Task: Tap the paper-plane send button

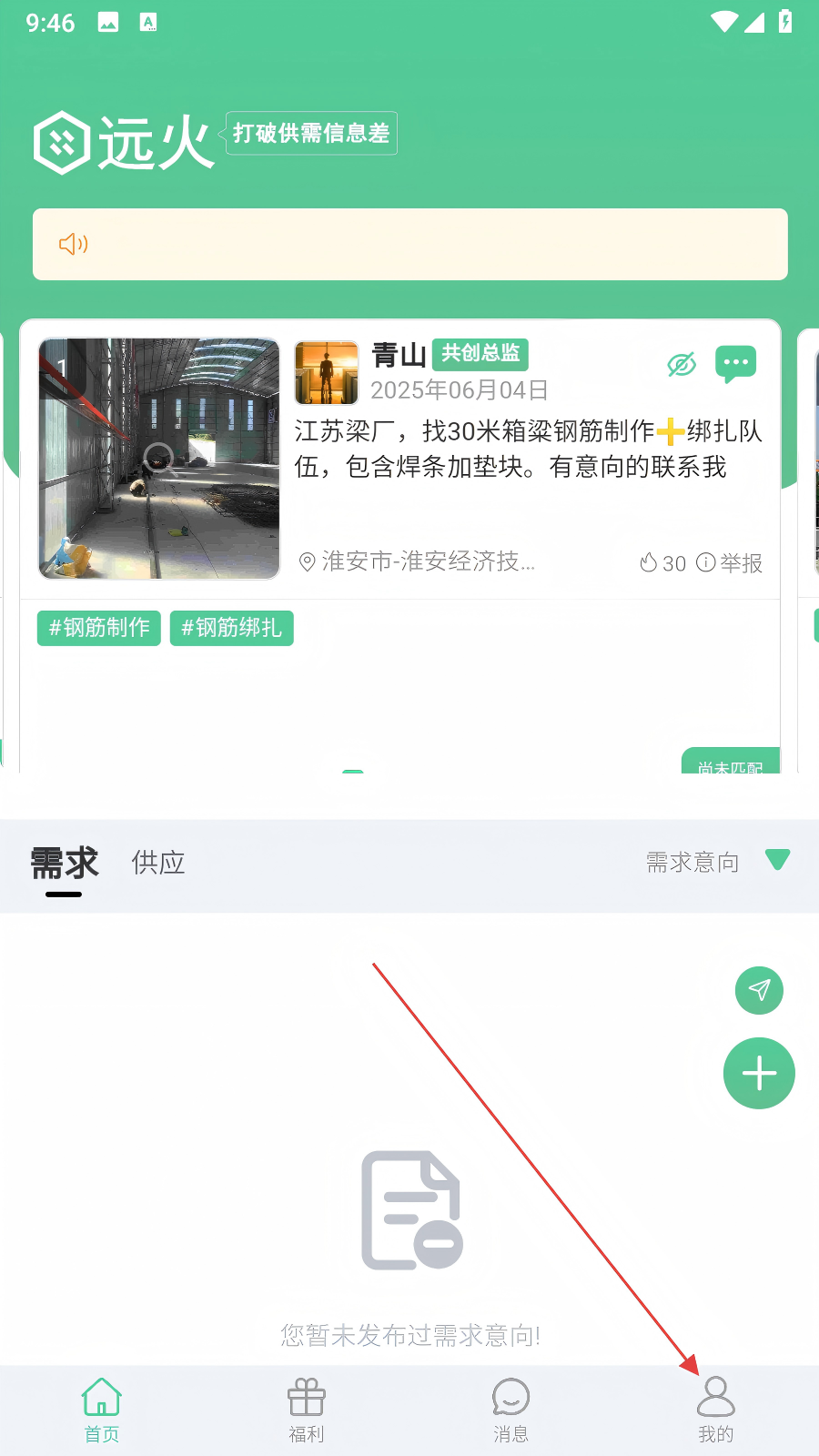Action: tap(759, 990)
